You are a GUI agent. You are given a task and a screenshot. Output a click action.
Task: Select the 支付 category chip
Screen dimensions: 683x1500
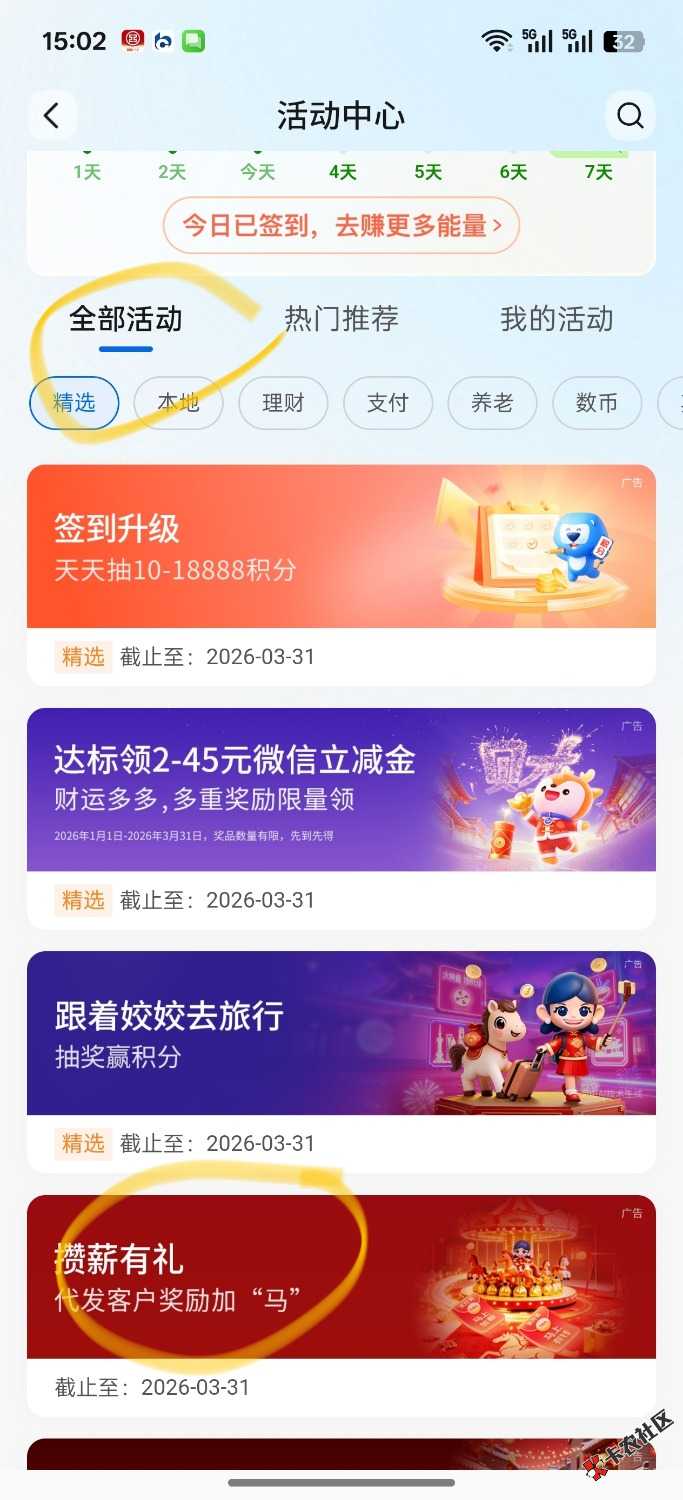(x=388, y=403)
